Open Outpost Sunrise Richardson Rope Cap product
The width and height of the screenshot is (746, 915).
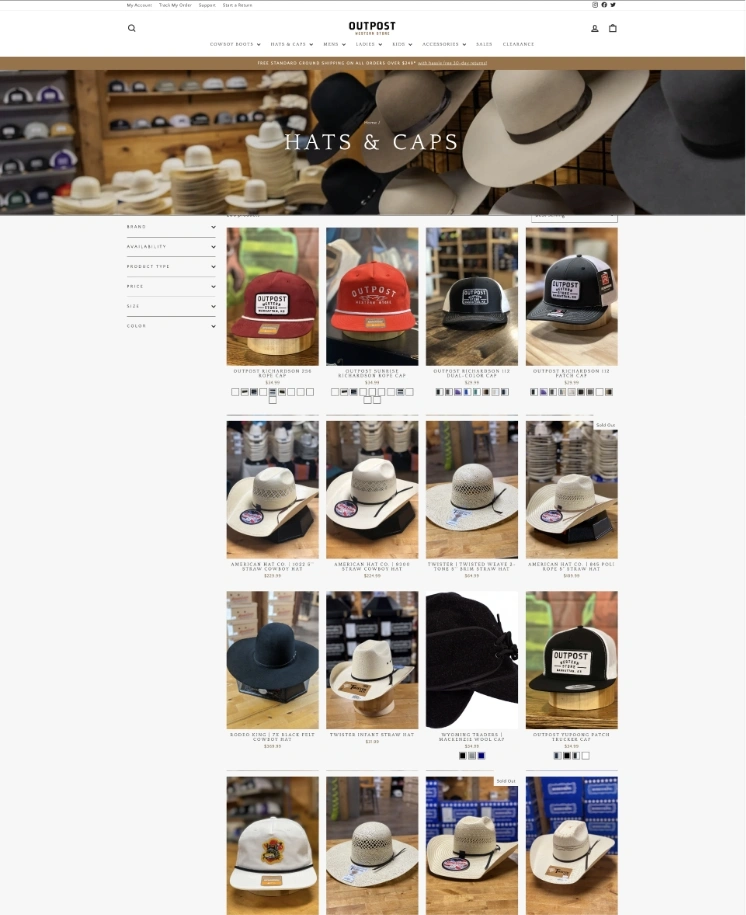pyautogui.click(x=372, y=296)
